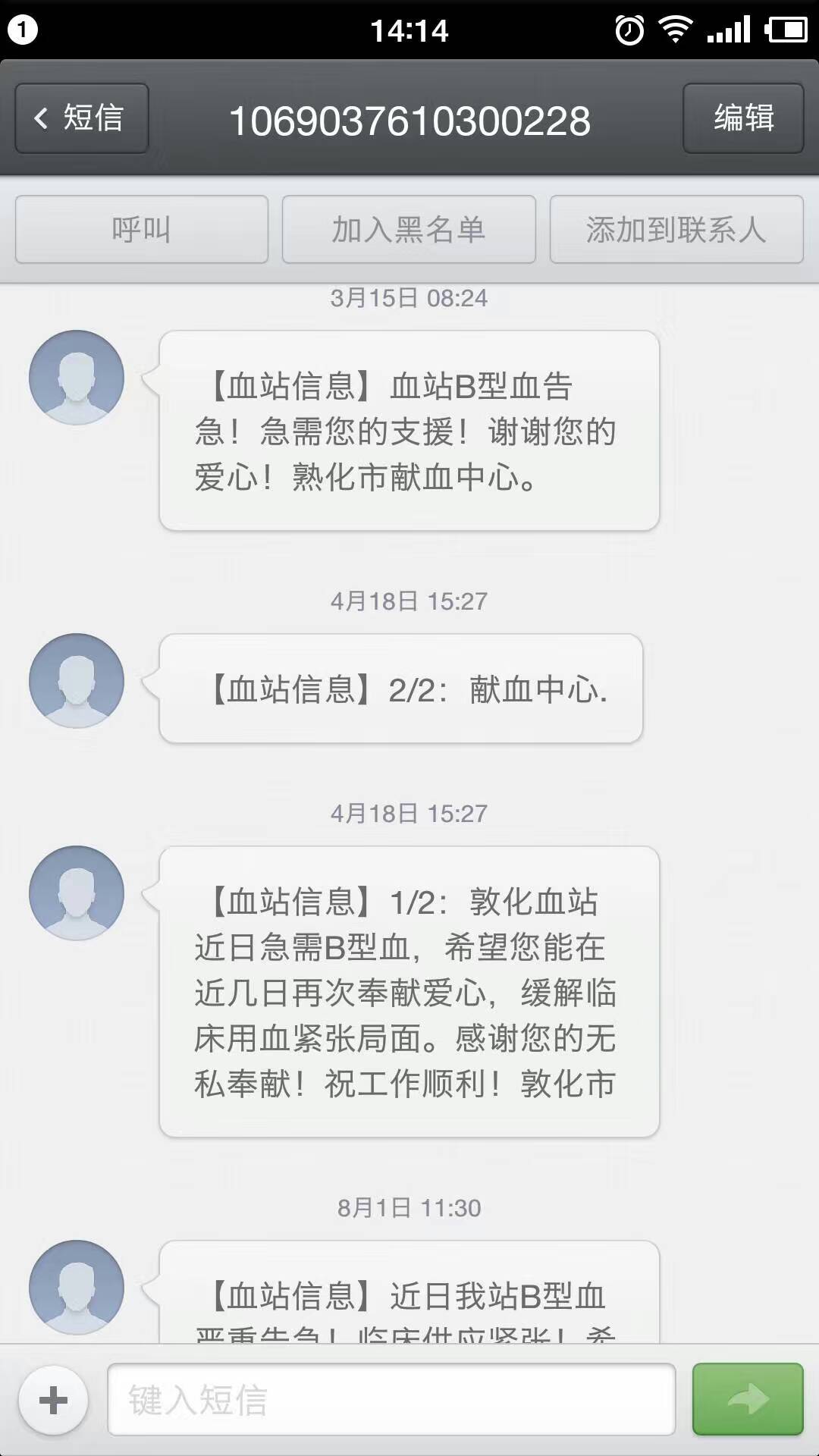The width and height of the screenshot is (819, 1456).
Task: Go back to the 短信 list
Action: [82, 118]
